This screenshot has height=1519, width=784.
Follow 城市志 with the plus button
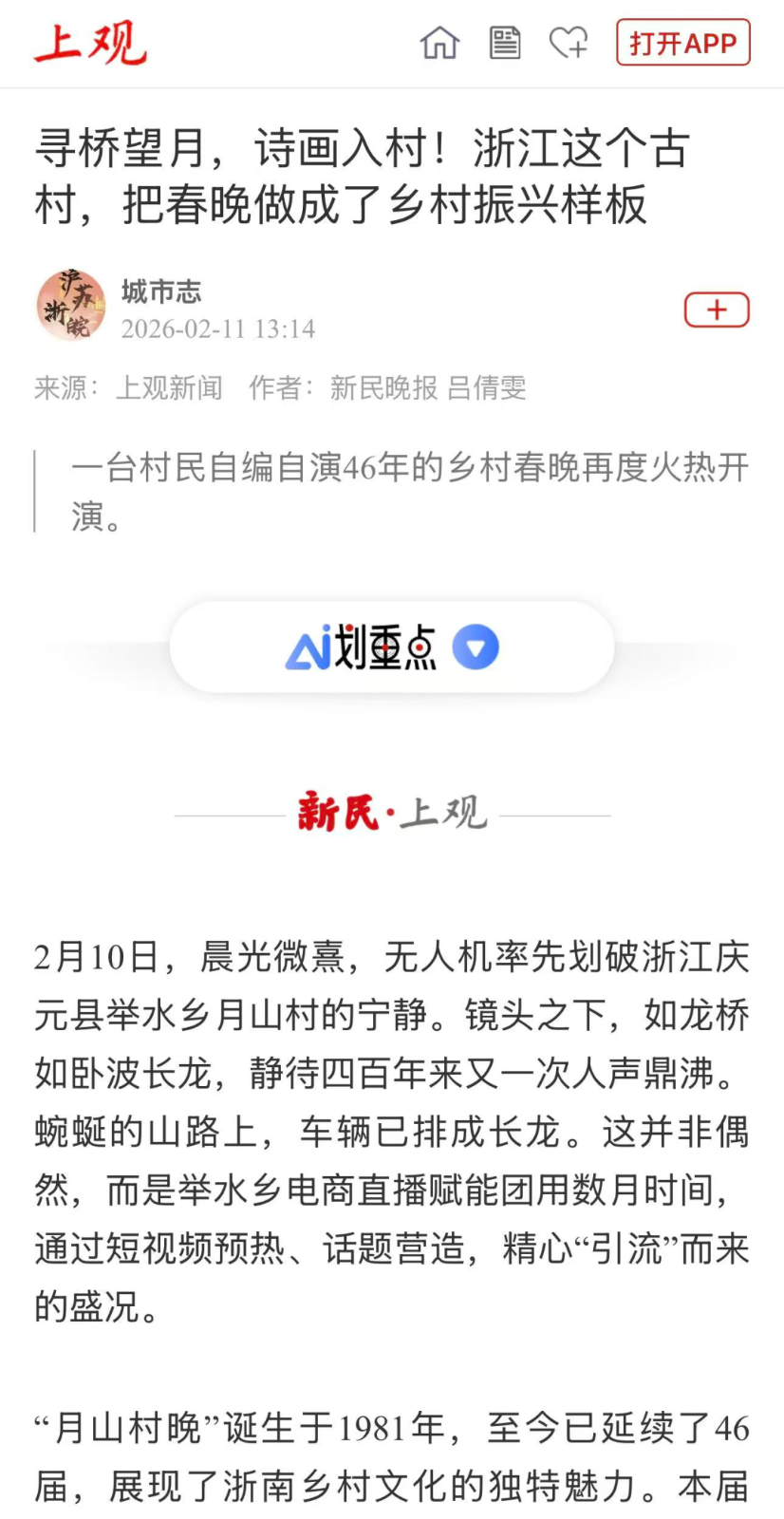(x=717, y=309)
